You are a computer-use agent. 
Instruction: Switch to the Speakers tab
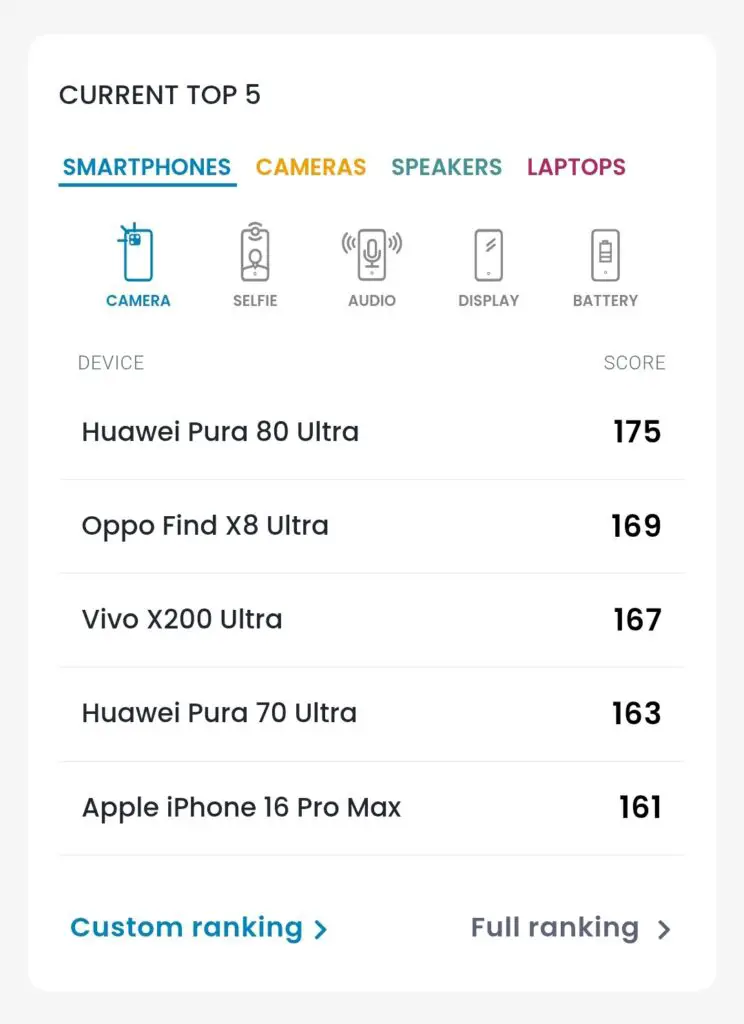click(446, 167)
